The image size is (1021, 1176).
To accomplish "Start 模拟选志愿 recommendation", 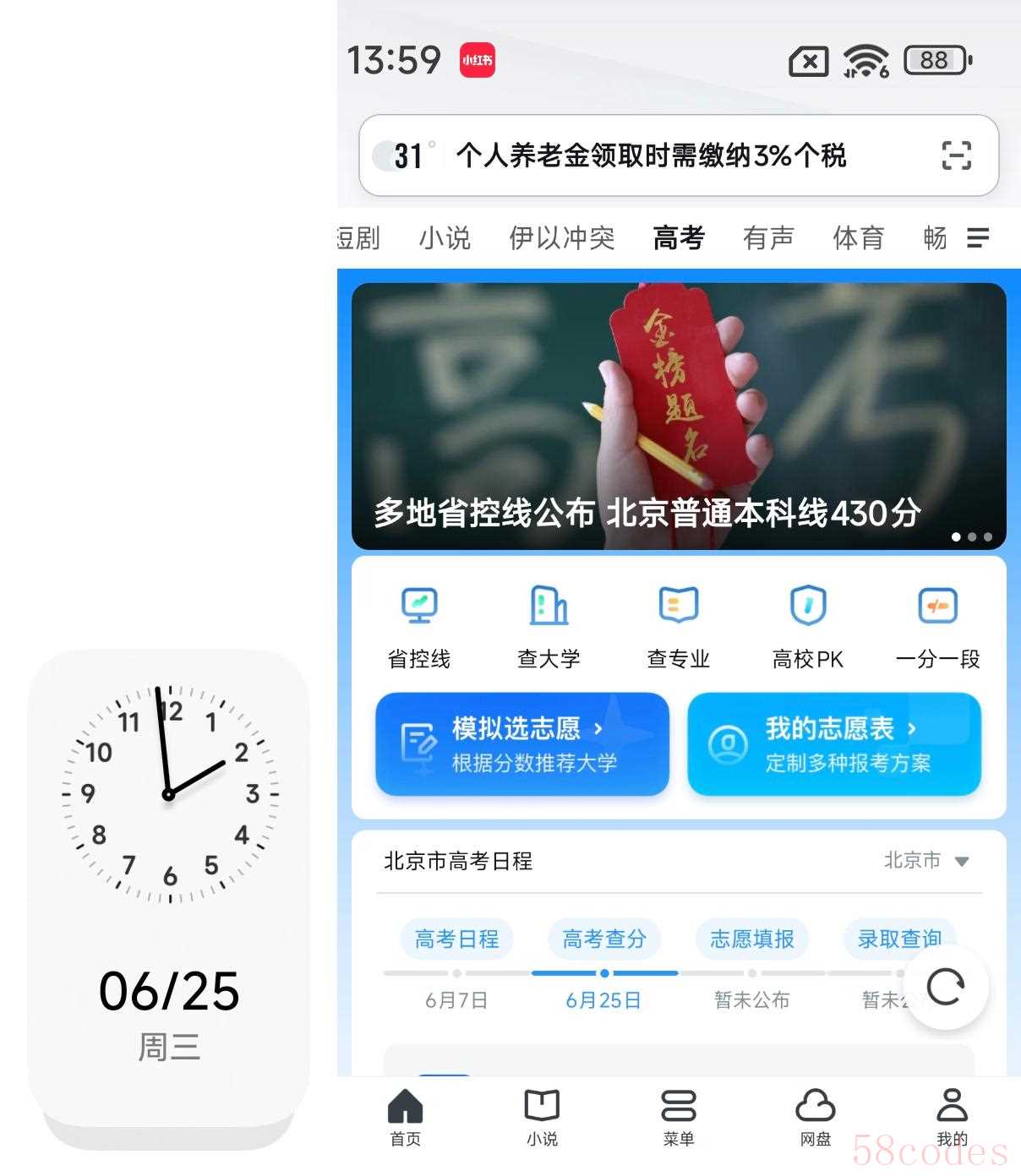I will pos(522,744).
